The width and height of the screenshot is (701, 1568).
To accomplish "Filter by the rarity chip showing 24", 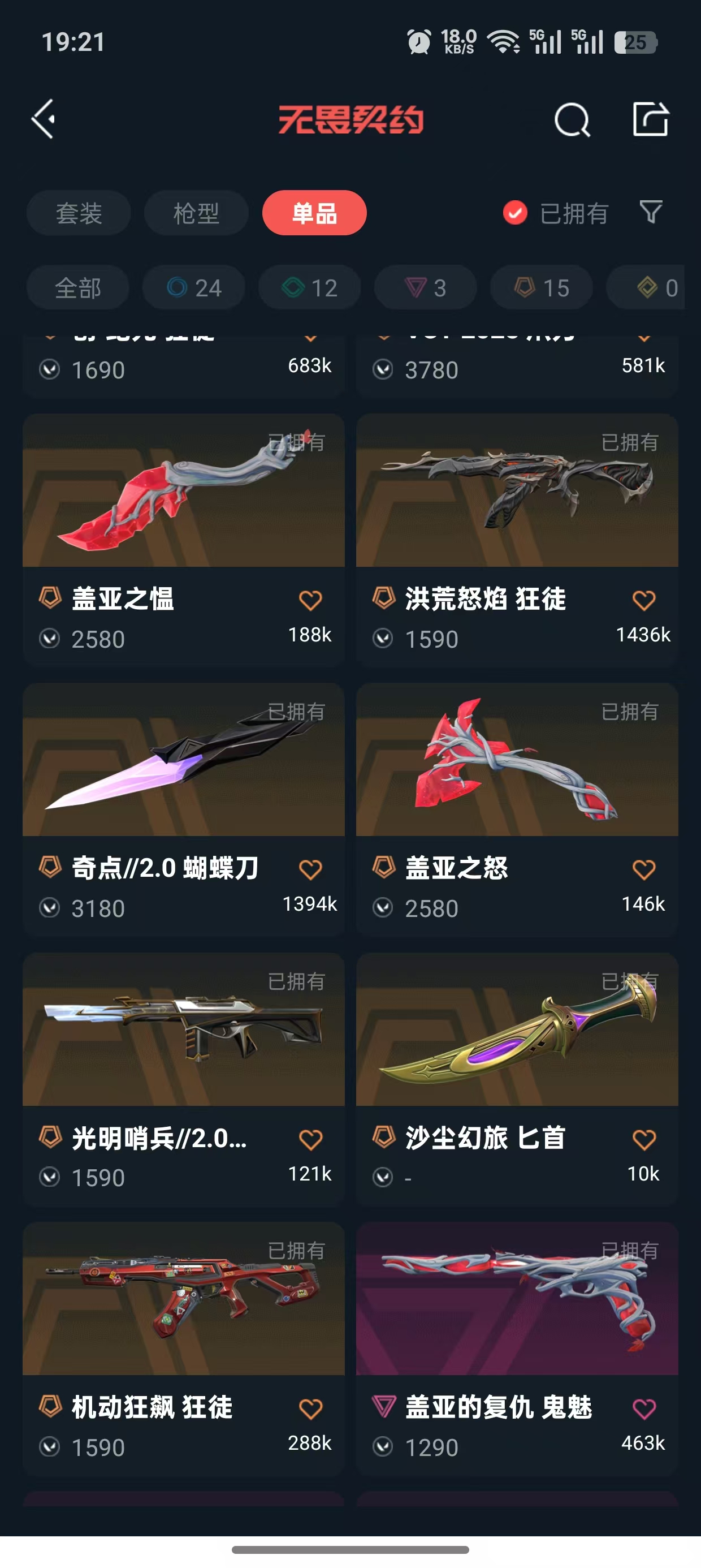I will tap(193, 287).
